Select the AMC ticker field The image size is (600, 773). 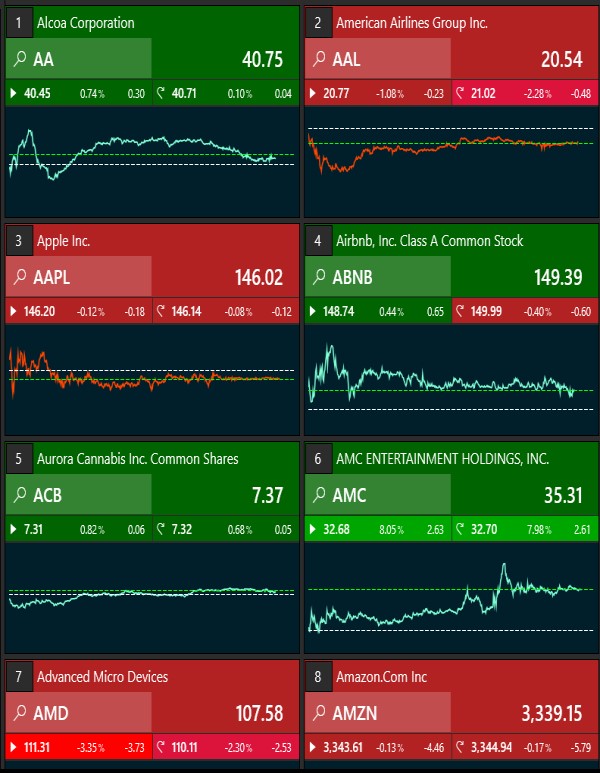click(x=377, y=494)
